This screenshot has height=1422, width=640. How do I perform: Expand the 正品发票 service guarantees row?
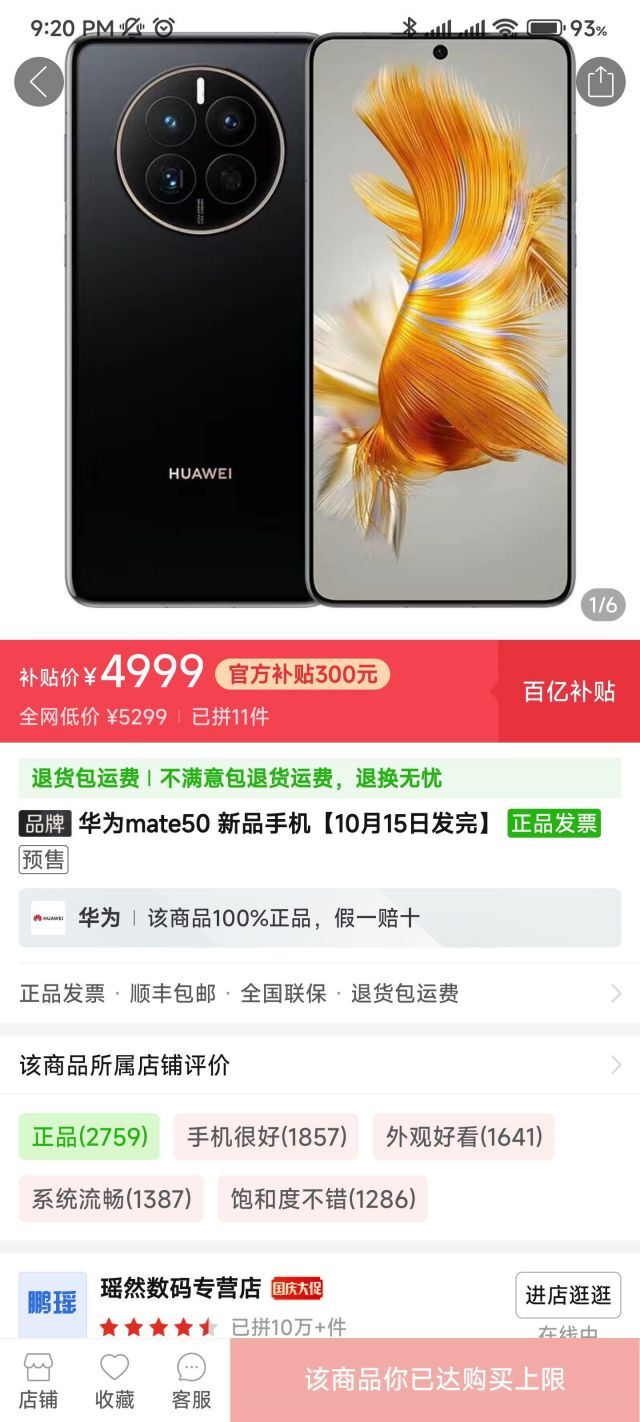(320, 993)
